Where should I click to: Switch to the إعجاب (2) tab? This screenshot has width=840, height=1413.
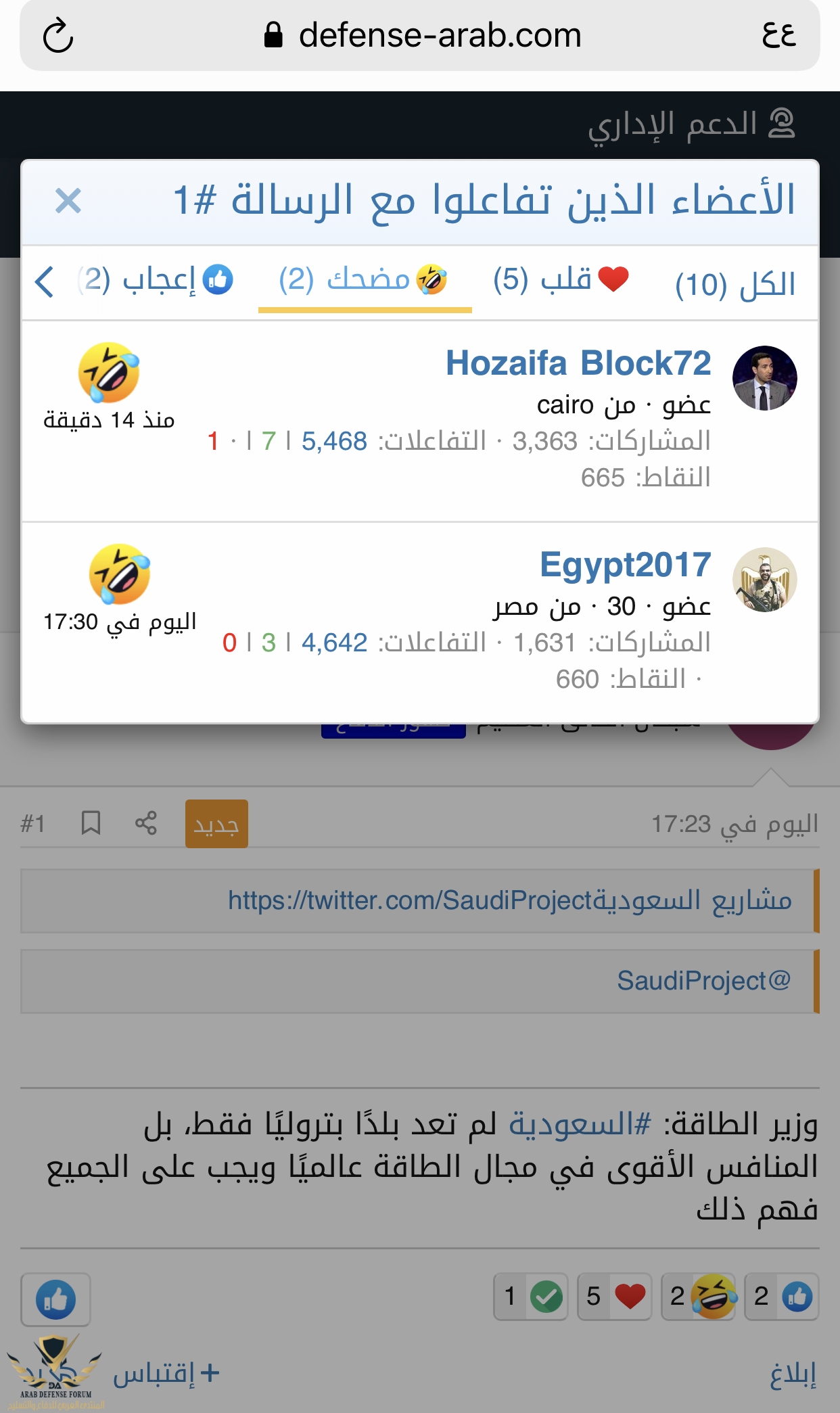click(156, 280)
